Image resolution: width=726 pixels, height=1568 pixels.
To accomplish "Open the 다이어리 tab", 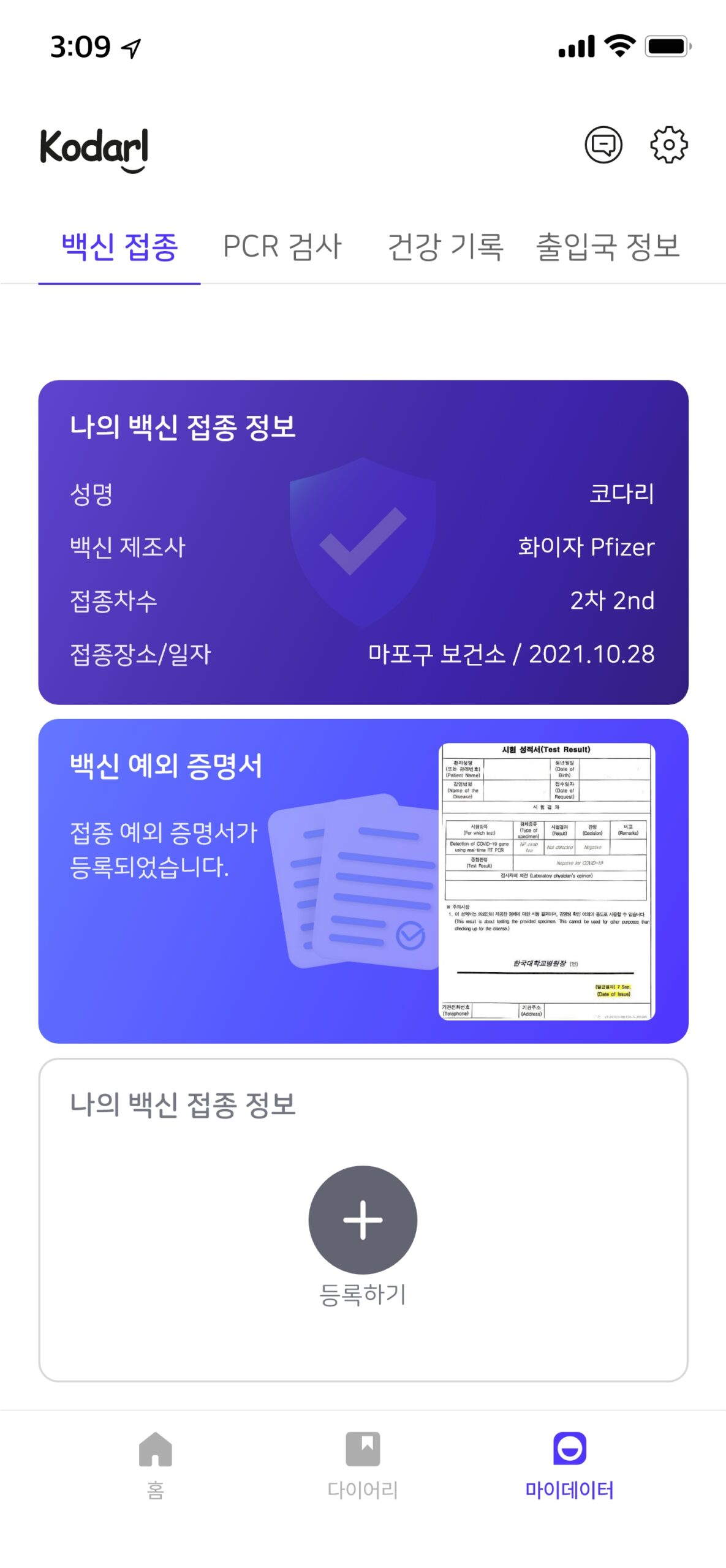I will [363, 1463].
